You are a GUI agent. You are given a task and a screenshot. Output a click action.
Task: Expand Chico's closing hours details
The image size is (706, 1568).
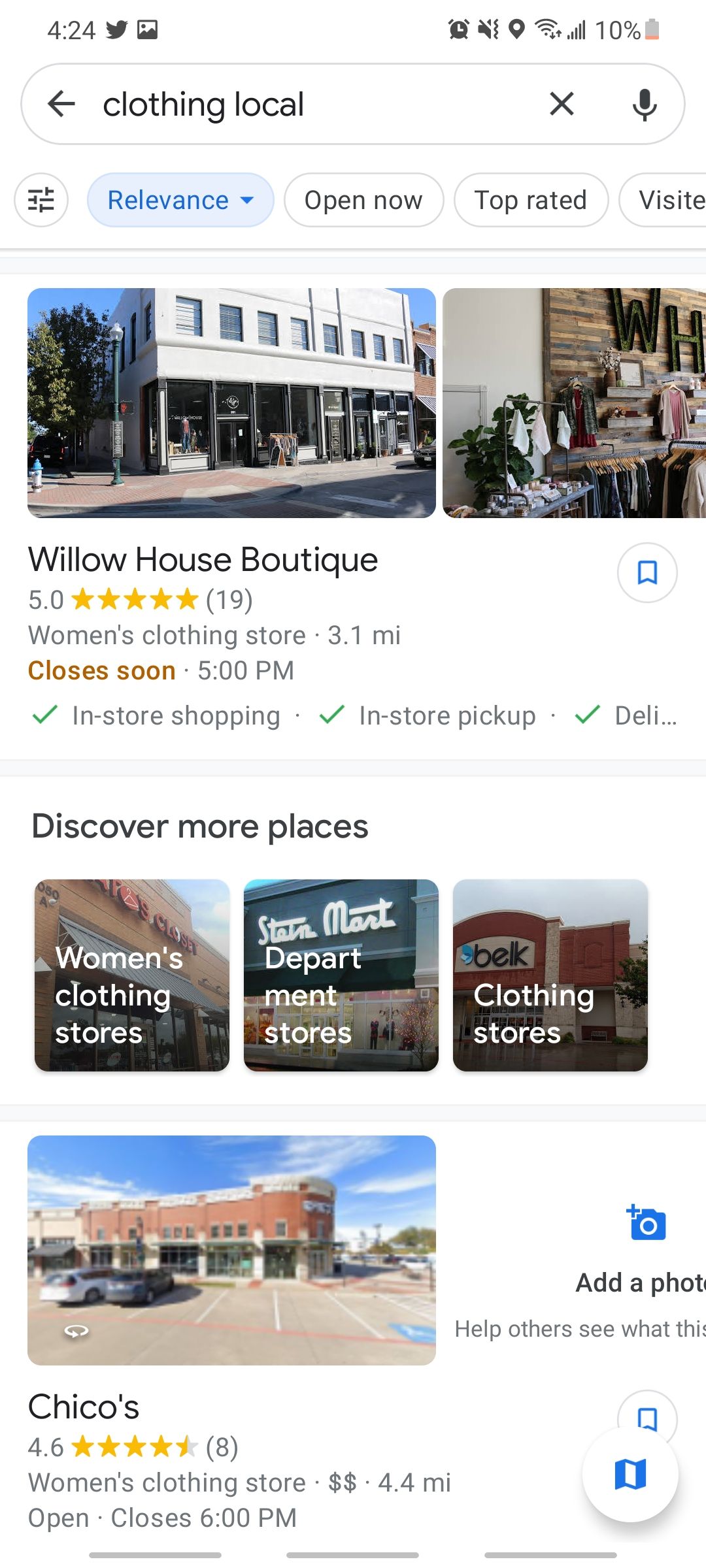coord(161,1517)
